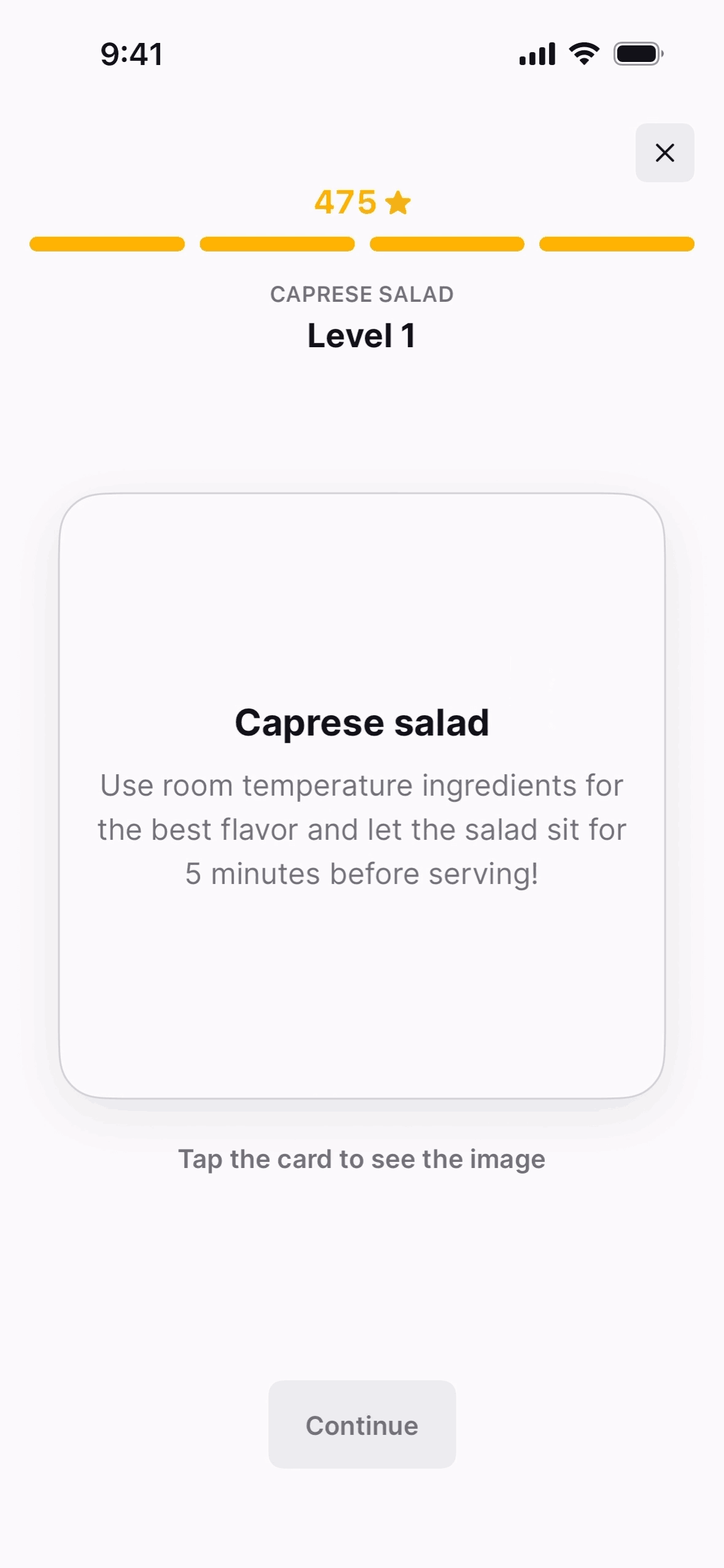Screen dimensions: 724x1568
Task: Tap the Continue button
Action: point(362,1424)
